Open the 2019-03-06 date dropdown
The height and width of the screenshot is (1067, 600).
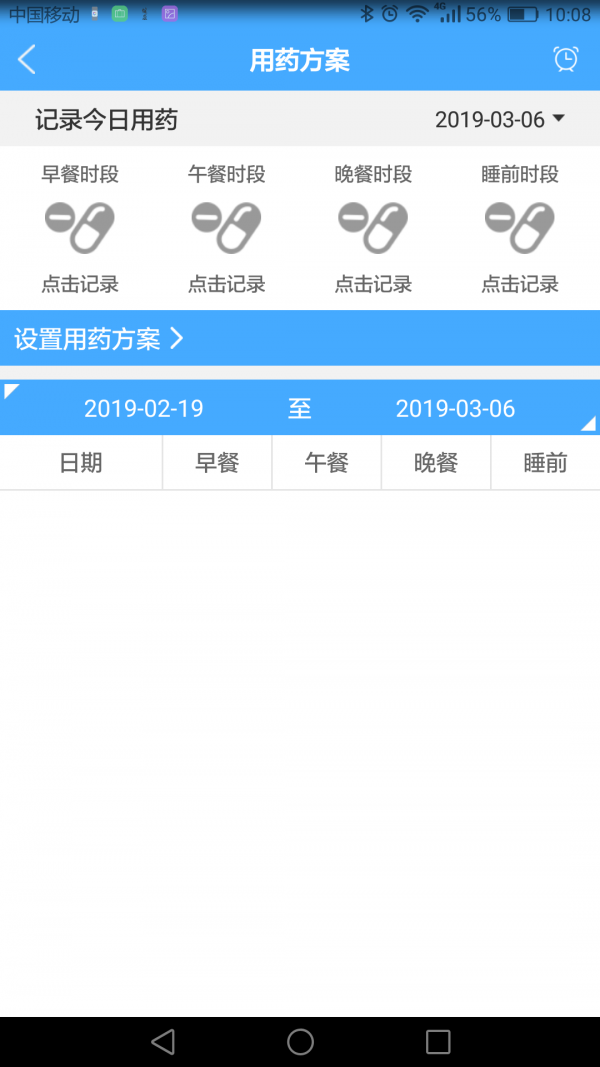pyautogui.click(x=499, y=120)
